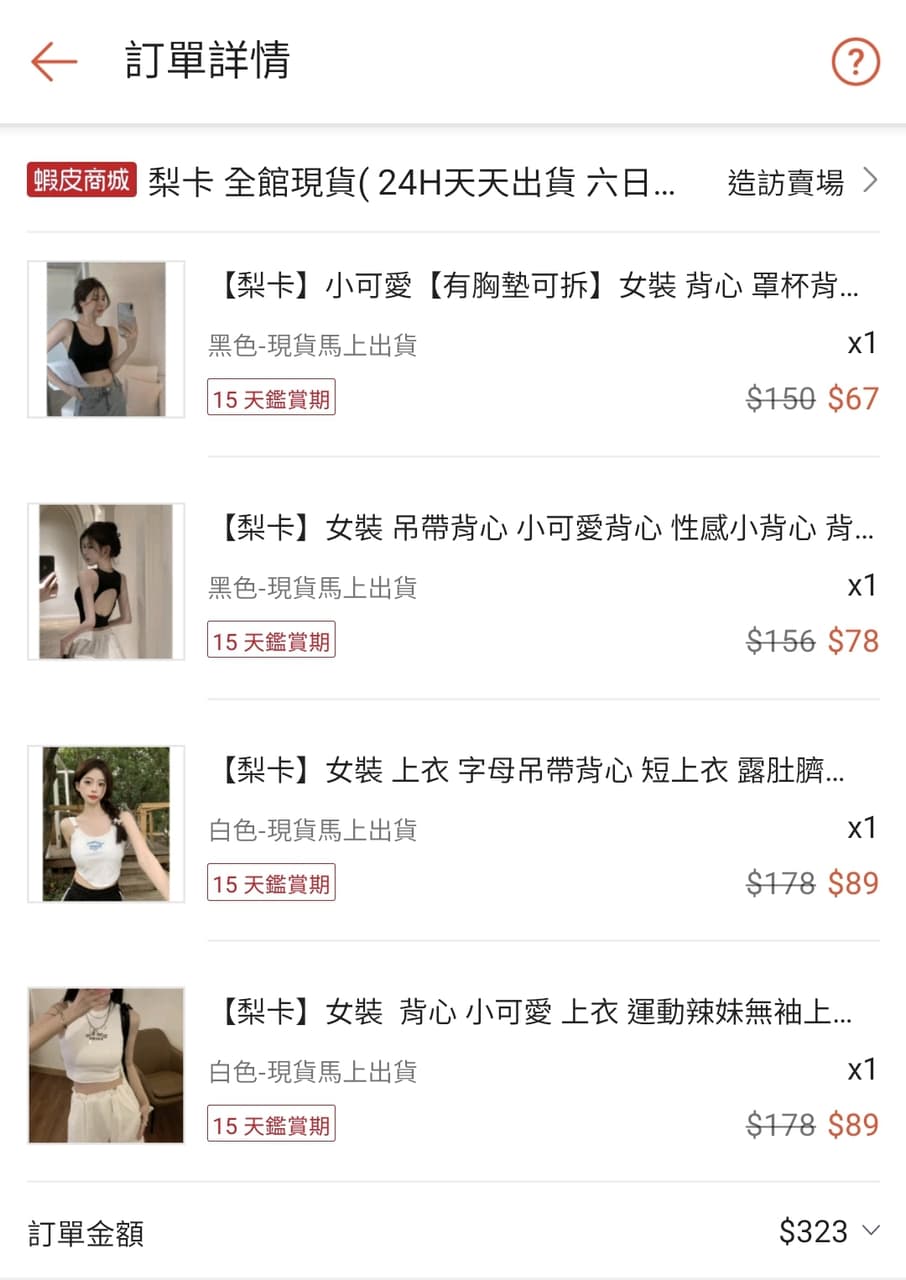Viewport: 906px width, 1280px height.
Task: Go back using the top-left arrow
Action: (54, 62)
